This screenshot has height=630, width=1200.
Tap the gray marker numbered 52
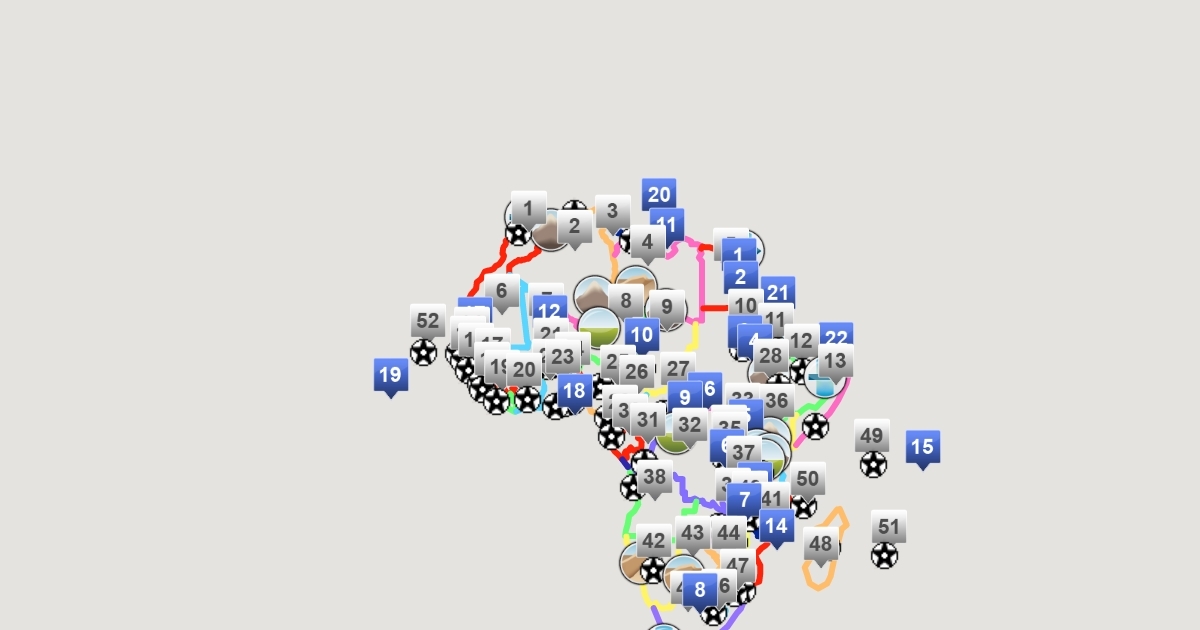tap(427, 321)
